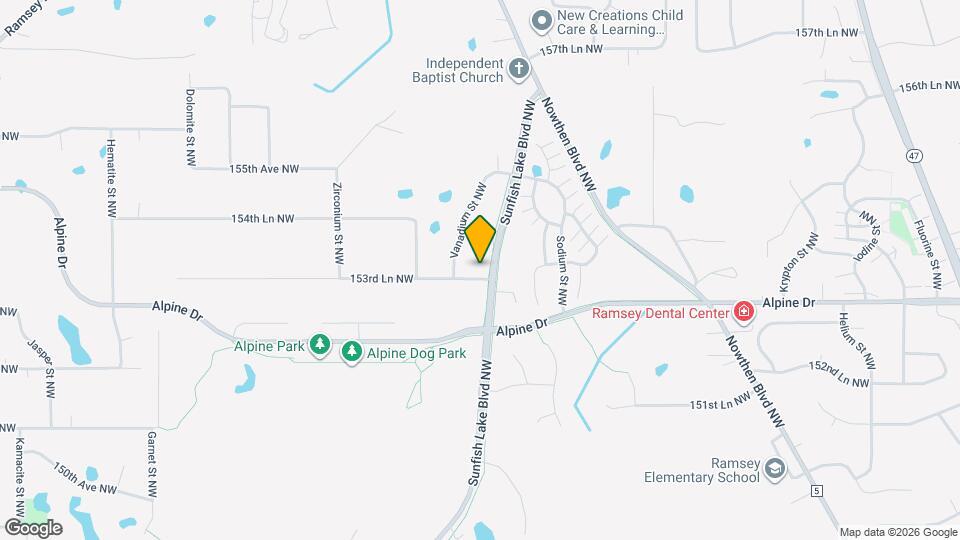Open the Ramsey Dental Center marker
This screenshot has width=960, height=540.
tap(744, 313)
